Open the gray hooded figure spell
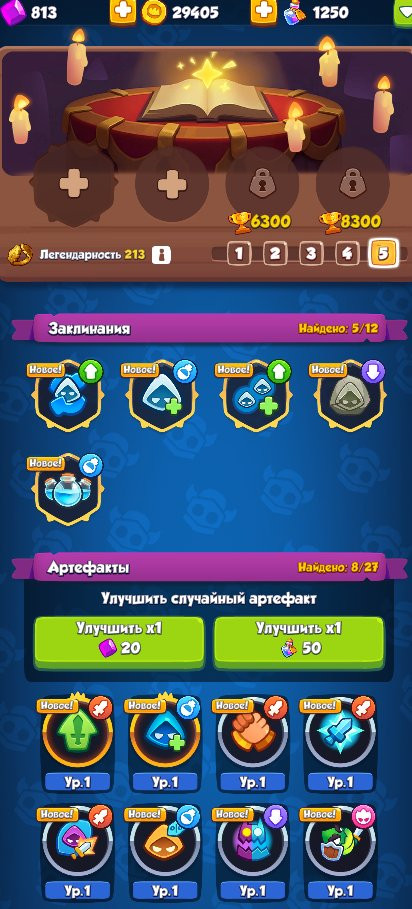 pyautogui.click(x=349, y=395)
